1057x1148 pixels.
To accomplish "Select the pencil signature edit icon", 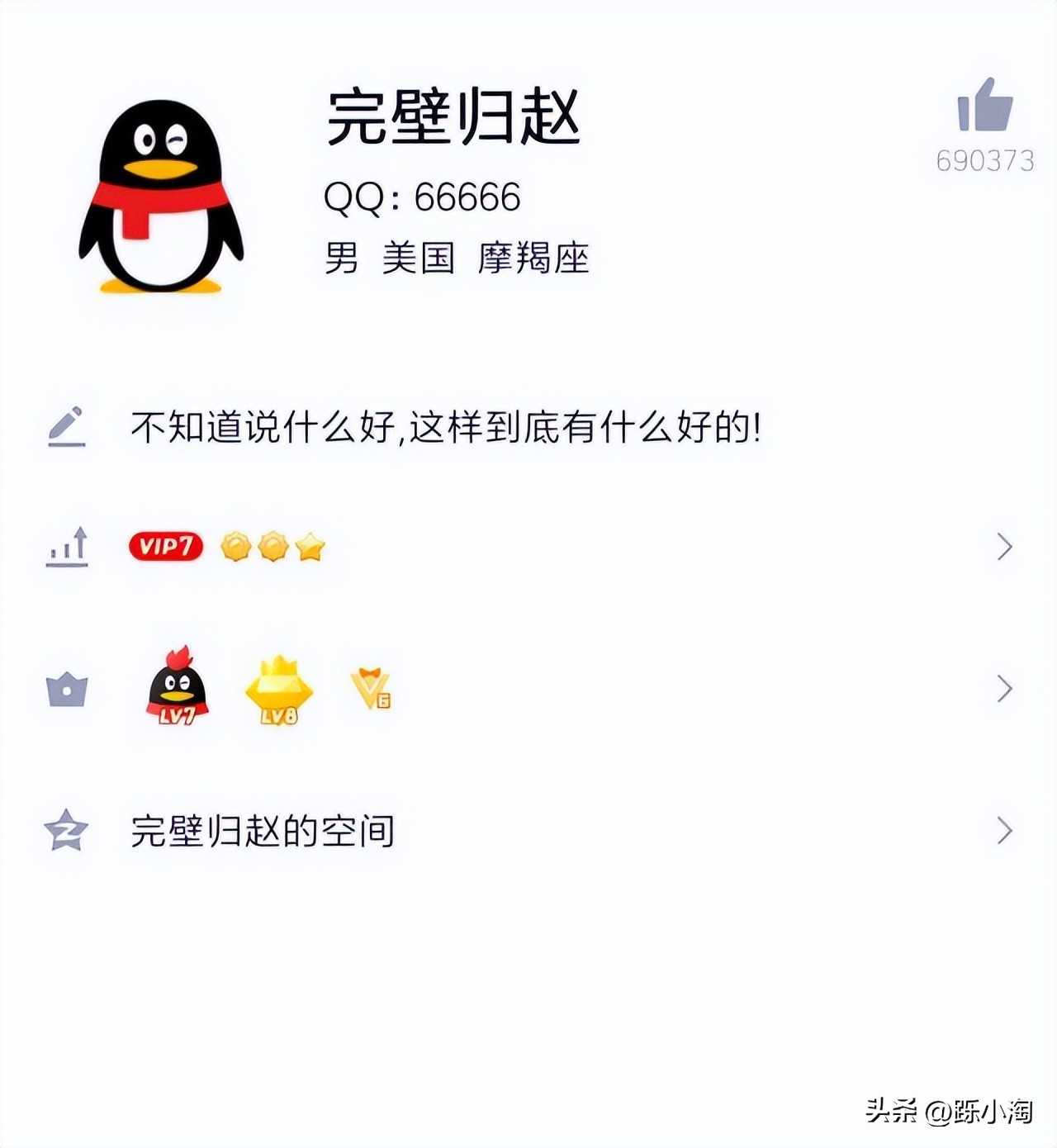I will [x=69, y=426].
